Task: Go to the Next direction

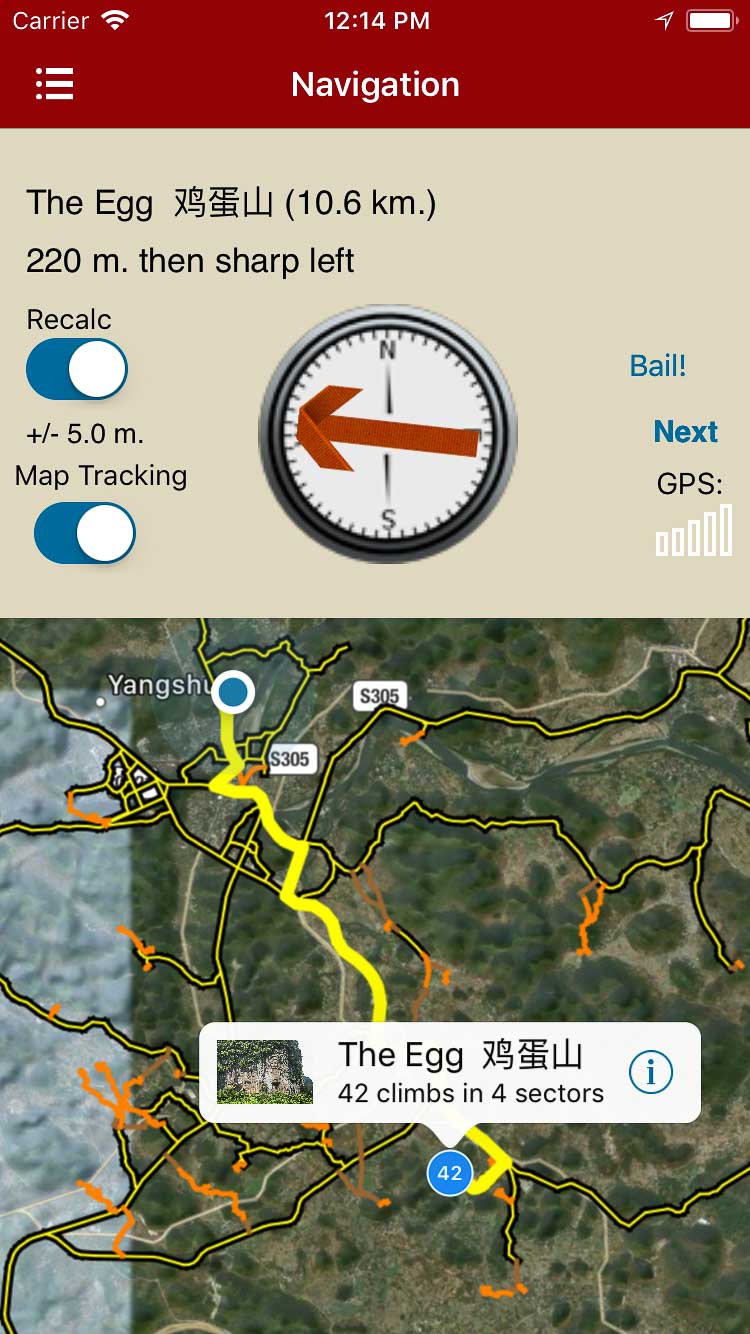Action: click(685, 432)
